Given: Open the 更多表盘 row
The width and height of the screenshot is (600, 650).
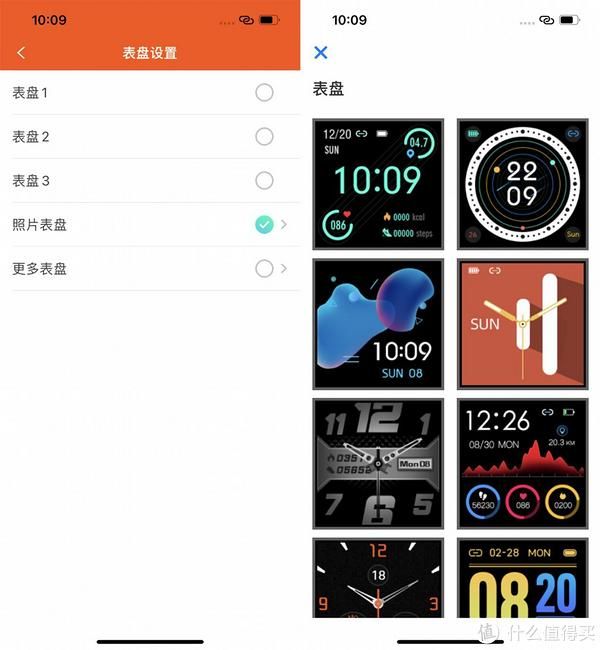Looking at the screenshot, I should coord(150,269).
